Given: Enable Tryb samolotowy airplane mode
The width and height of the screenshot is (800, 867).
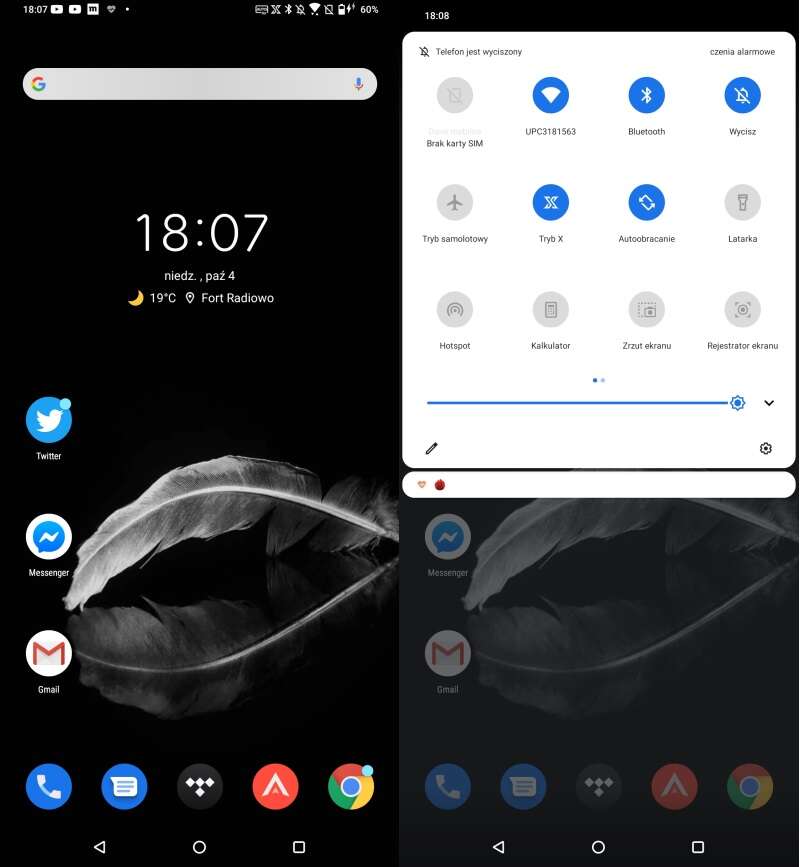Looking at the screenshot, I should (455, 203).
